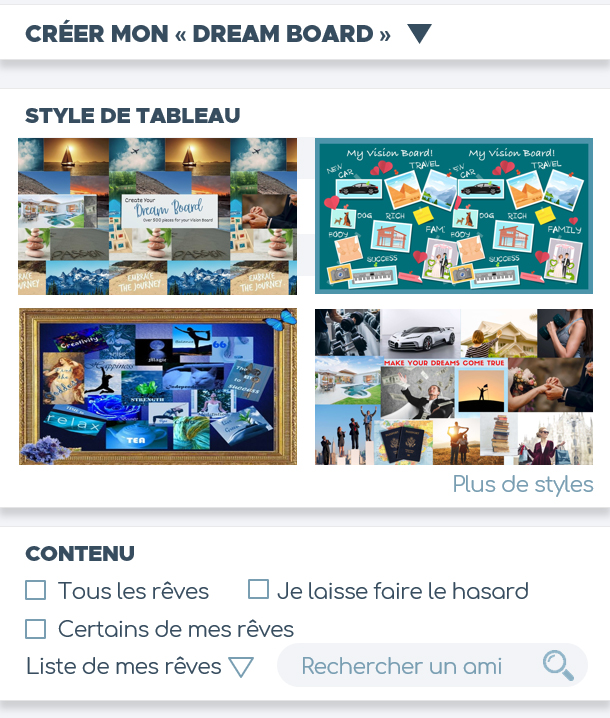610x718 pixels.
Task: Collapse the « Créer mon Dream Board » section
Action: pos(419,34)
